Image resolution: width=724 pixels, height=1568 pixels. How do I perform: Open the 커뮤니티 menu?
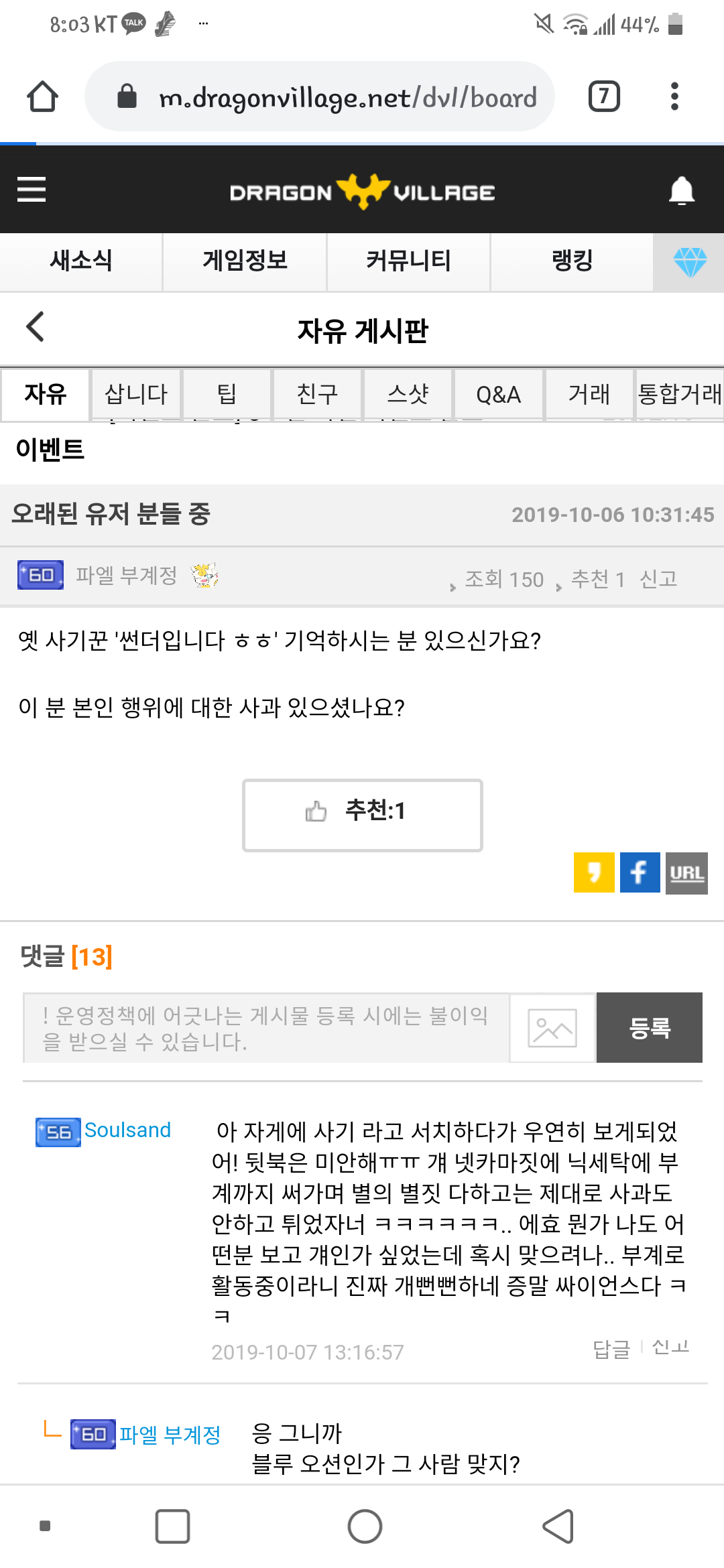[408, 261]
